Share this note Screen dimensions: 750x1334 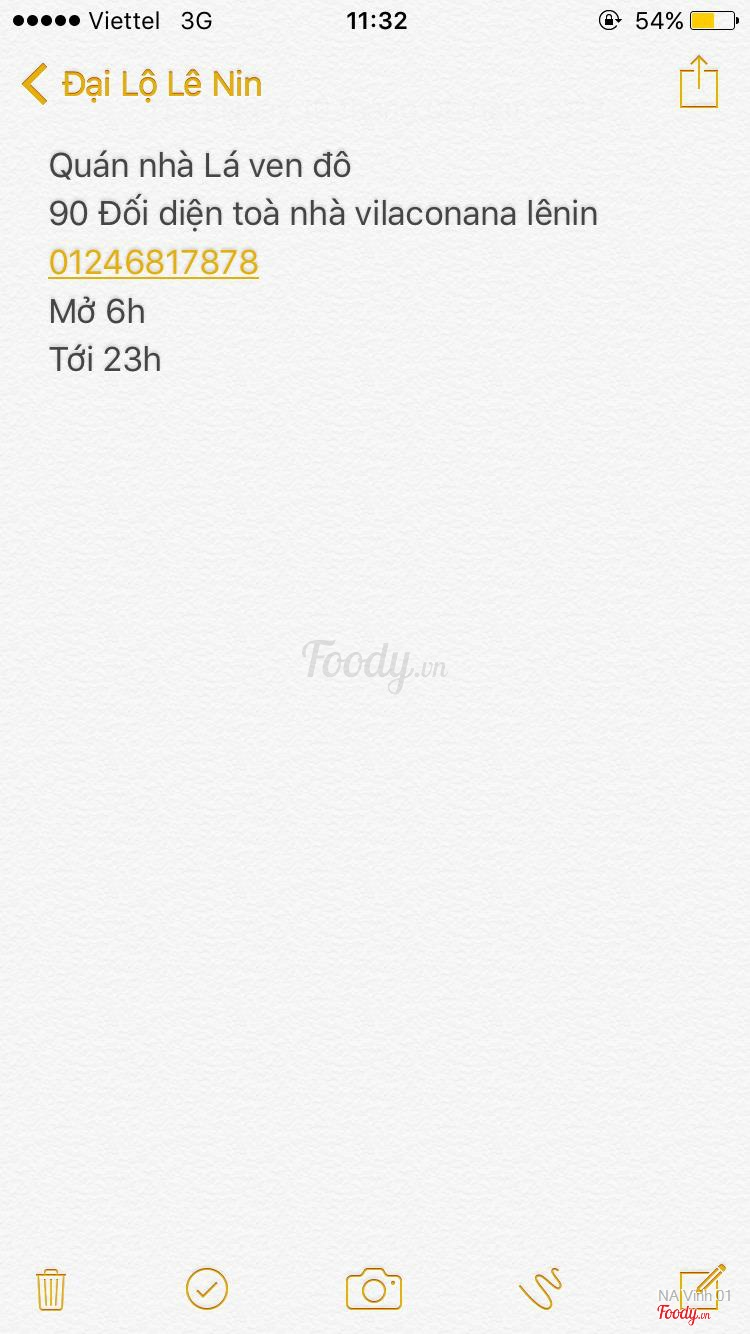pyautogui.click(x=699, y=82)
